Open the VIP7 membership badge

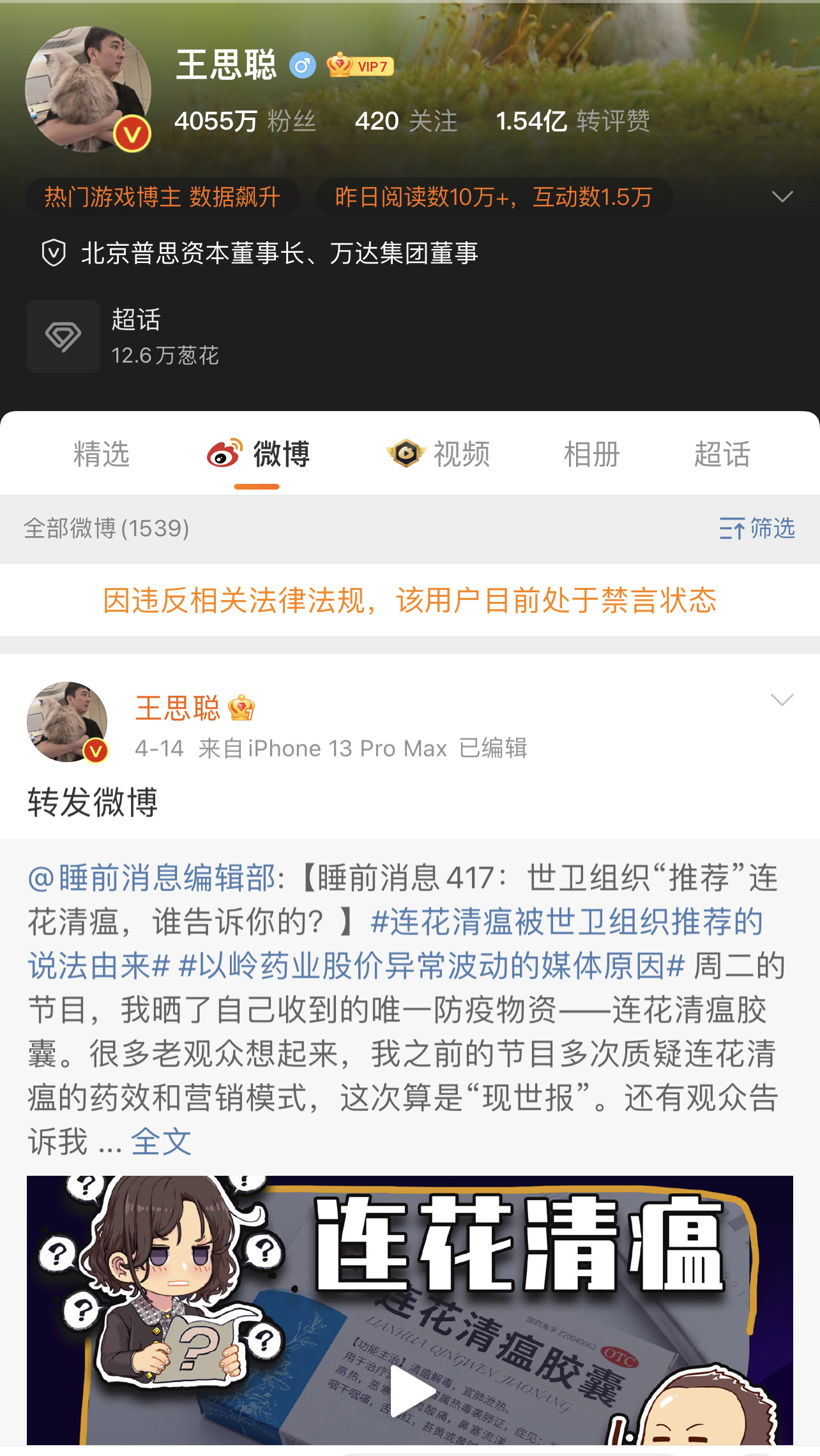click(x=360, y=66)
